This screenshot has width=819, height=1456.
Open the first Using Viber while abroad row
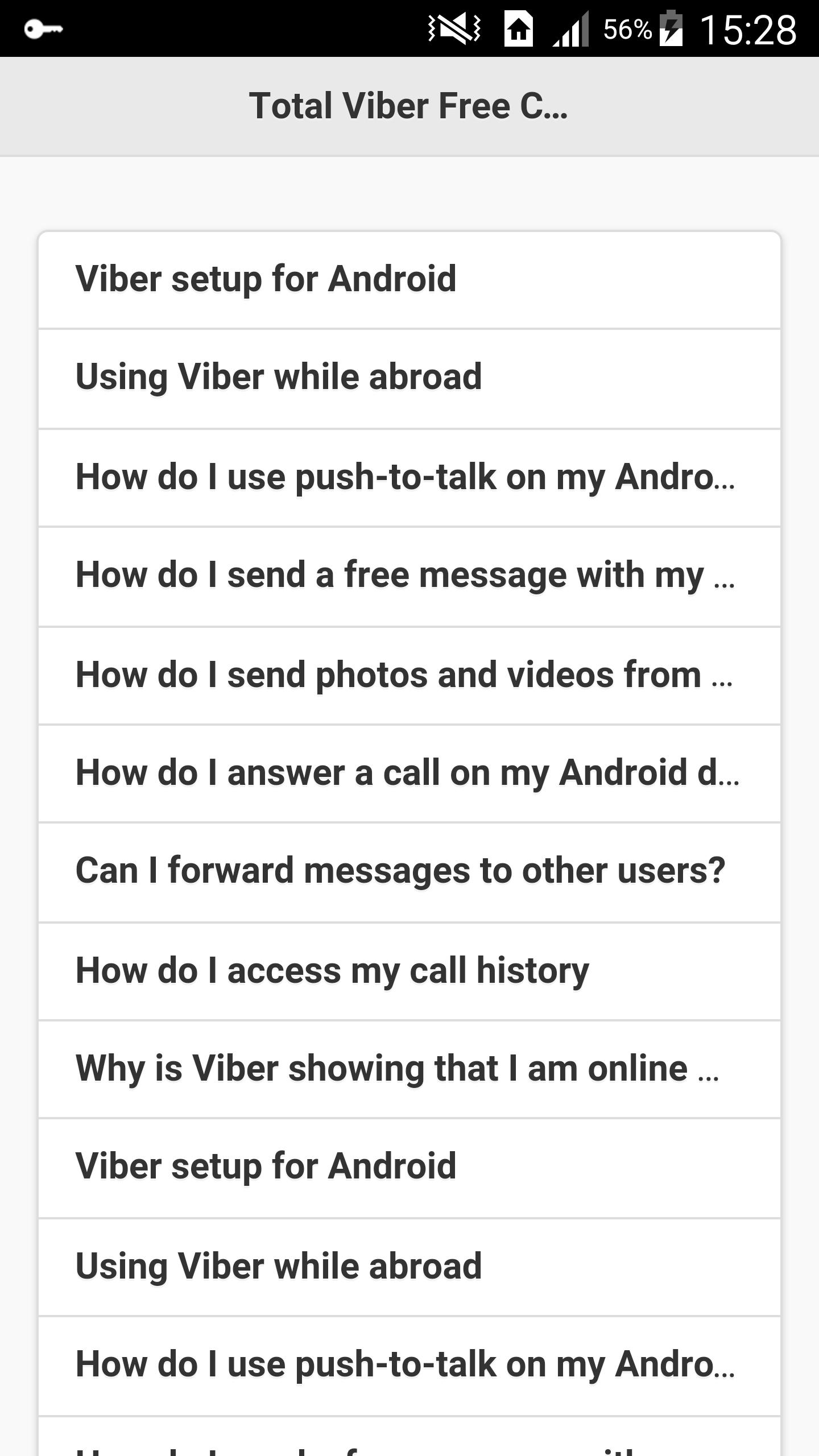[409, 378]
